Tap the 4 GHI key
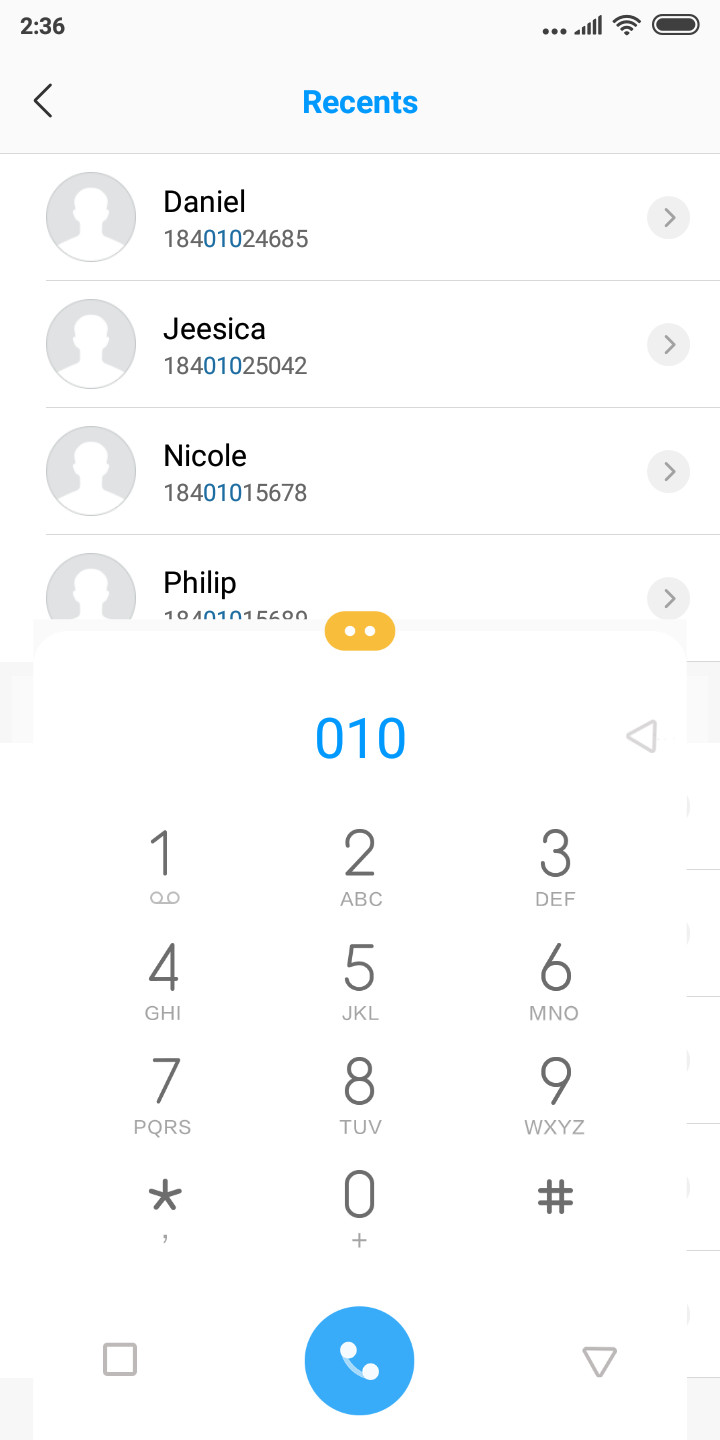Screen dimensions: 720x1440 164,981
